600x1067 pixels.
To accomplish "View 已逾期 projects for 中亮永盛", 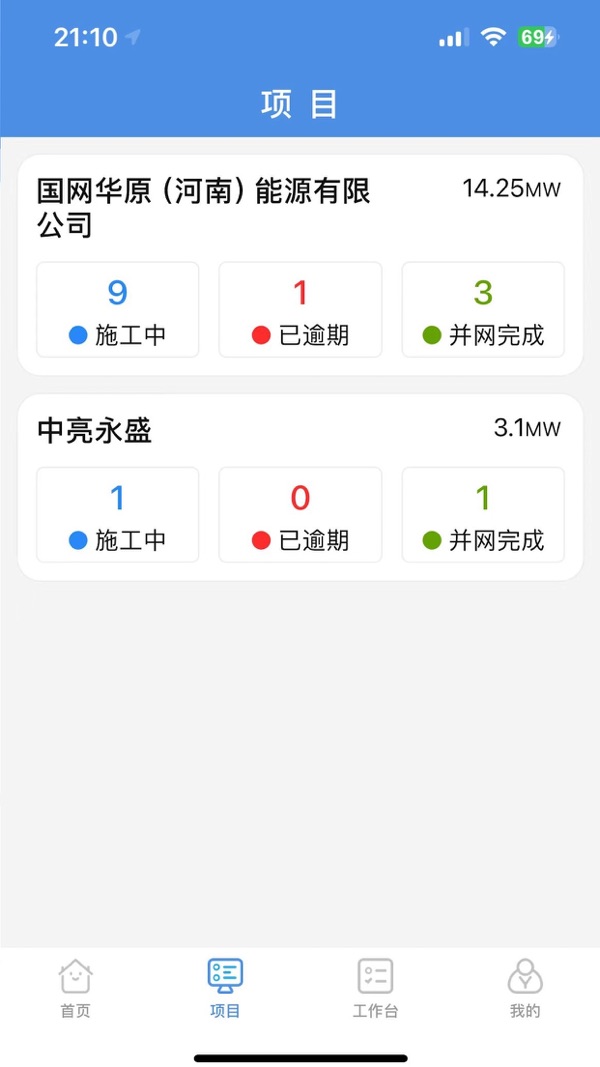I will click(300, 515).
